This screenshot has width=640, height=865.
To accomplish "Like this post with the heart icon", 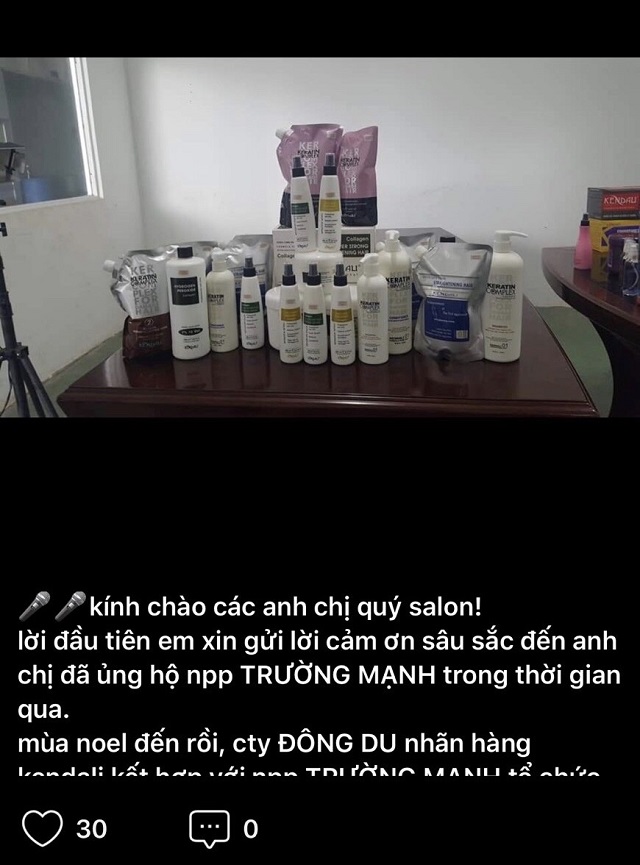I will pos(42,828).
